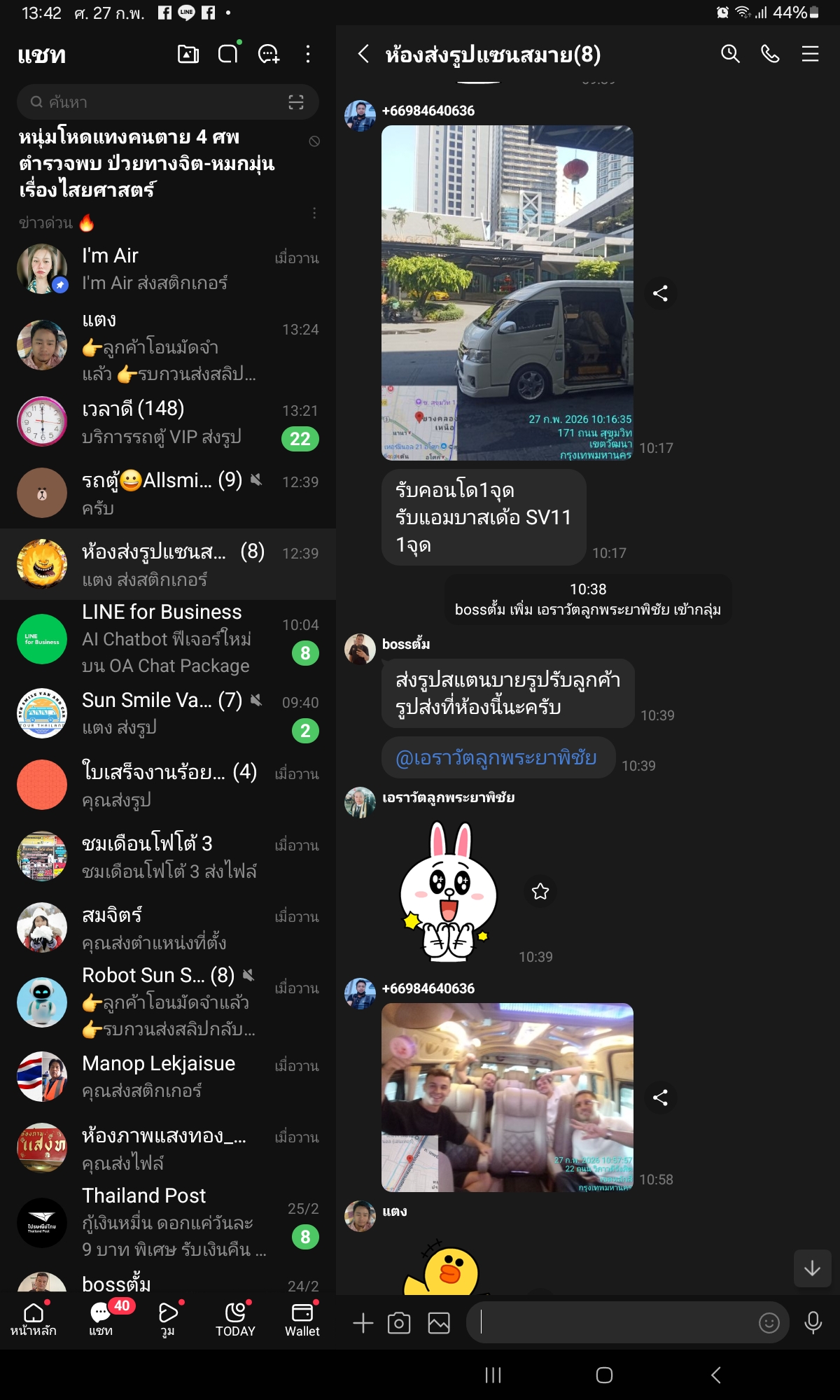
Task: Jump to the latest messages
Action: click(x=812, y=1268)
